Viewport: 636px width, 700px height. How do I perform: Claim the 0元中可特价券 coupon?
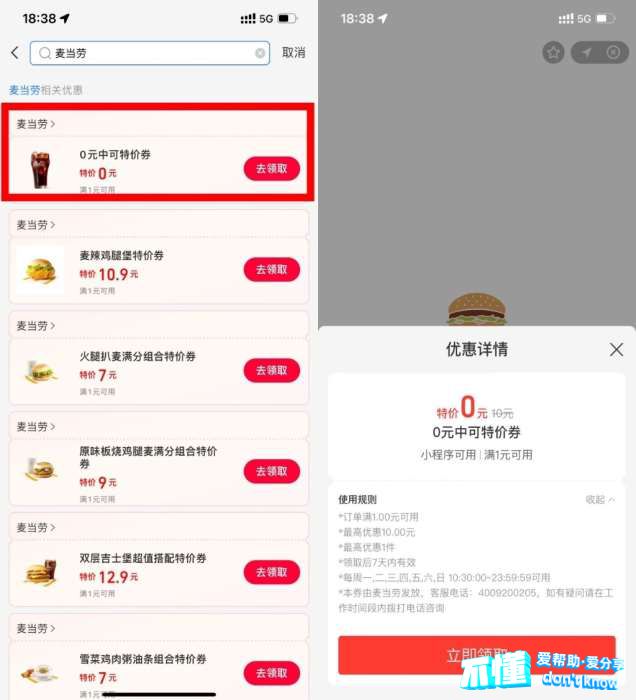271,169
